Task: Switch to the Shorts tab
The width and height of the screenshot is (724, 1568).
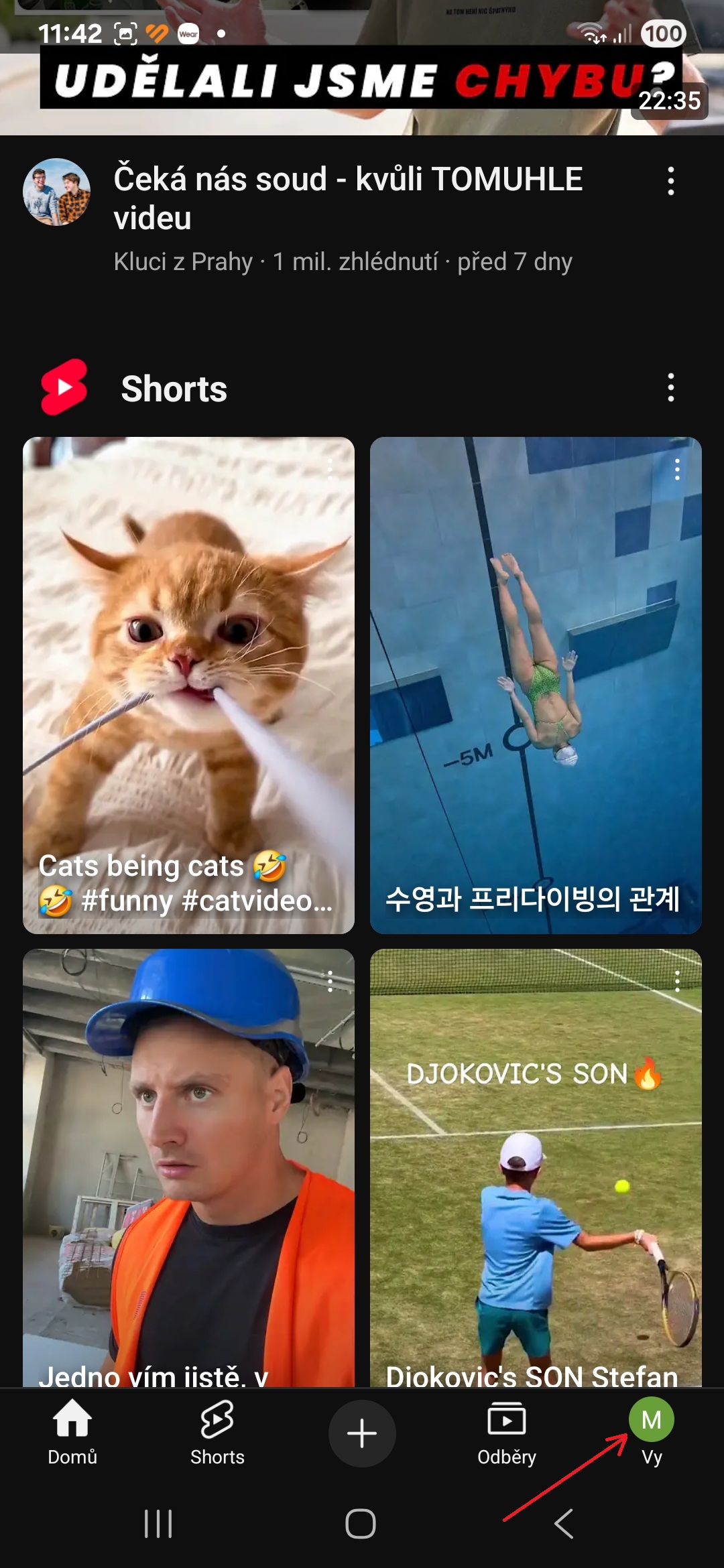Action: (x=217, y=1432)
